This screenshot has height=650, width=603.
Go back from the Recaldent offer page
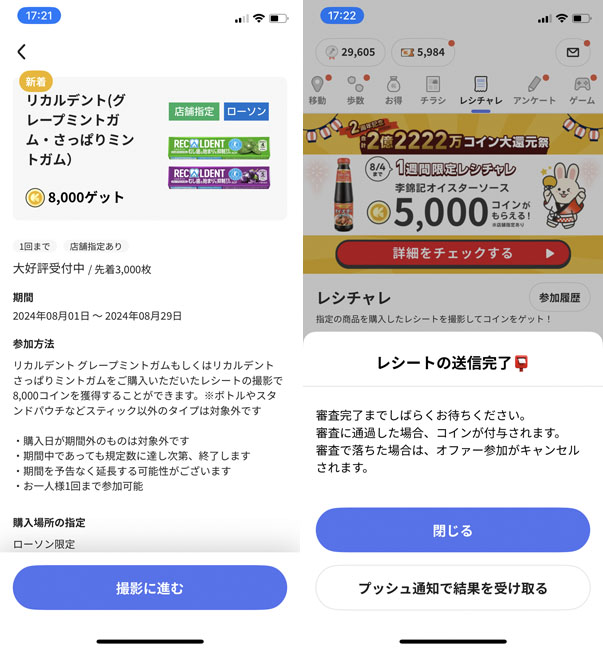click(22, 52)
